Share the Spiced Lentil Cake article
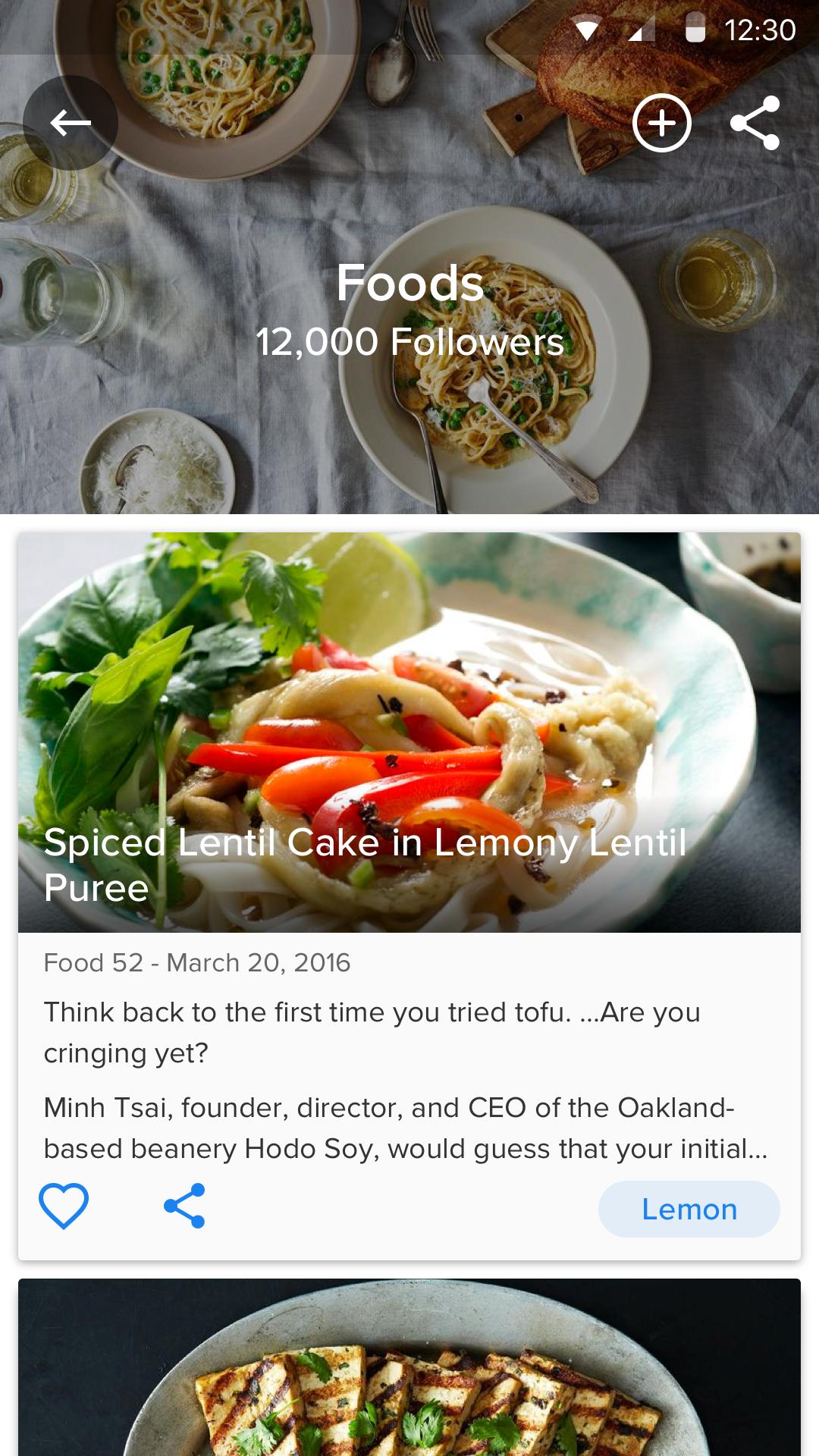Screen dimensions: 819x1456 click(x=184, y=1209)
